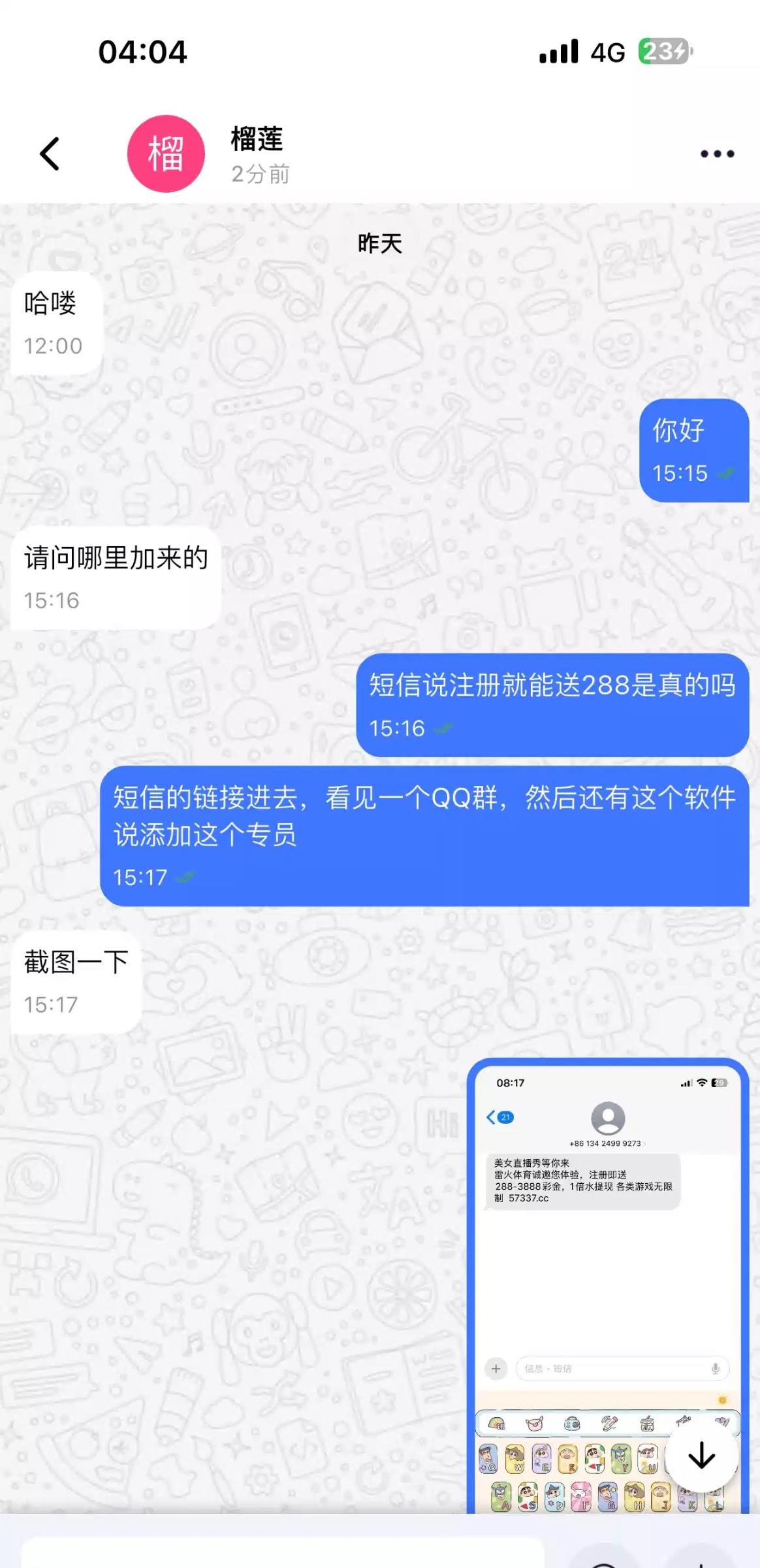Jump to the latest messages with the down arrow
The width and height of the screenshot is (760, 1568).
pyautogui.click(x=701, y=1456)
